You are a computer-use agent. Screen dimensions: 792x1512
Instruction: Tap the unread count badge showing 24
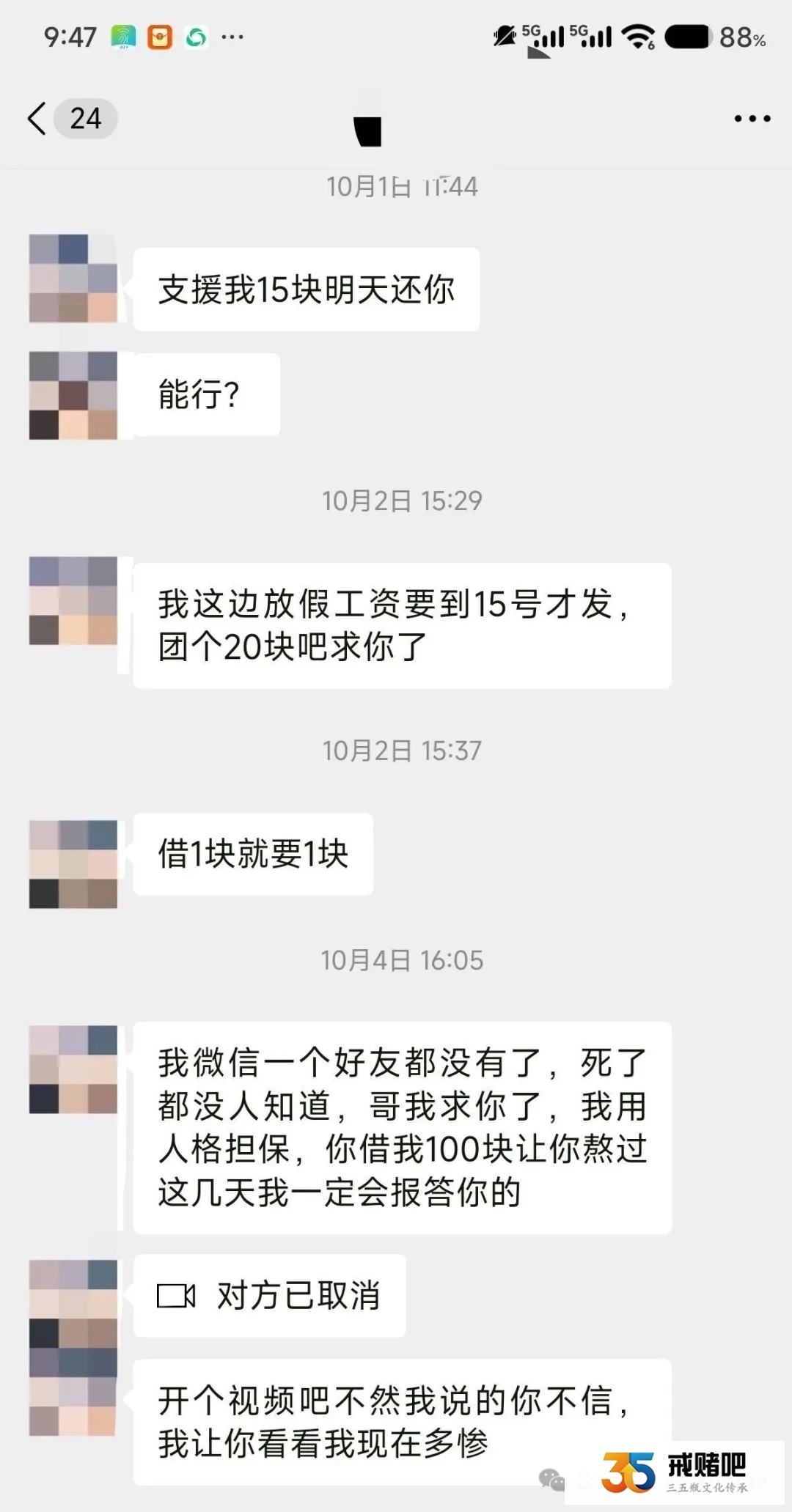click(x=84, y=119)
